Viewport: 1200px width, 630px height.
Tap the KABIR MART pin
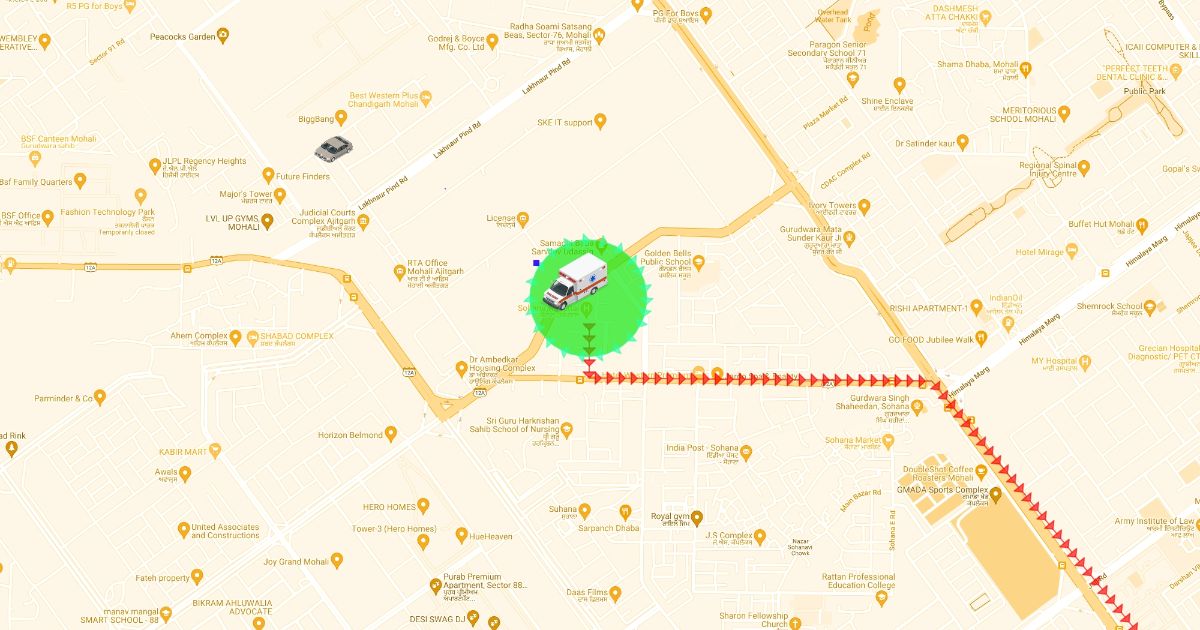coord(215,451)
